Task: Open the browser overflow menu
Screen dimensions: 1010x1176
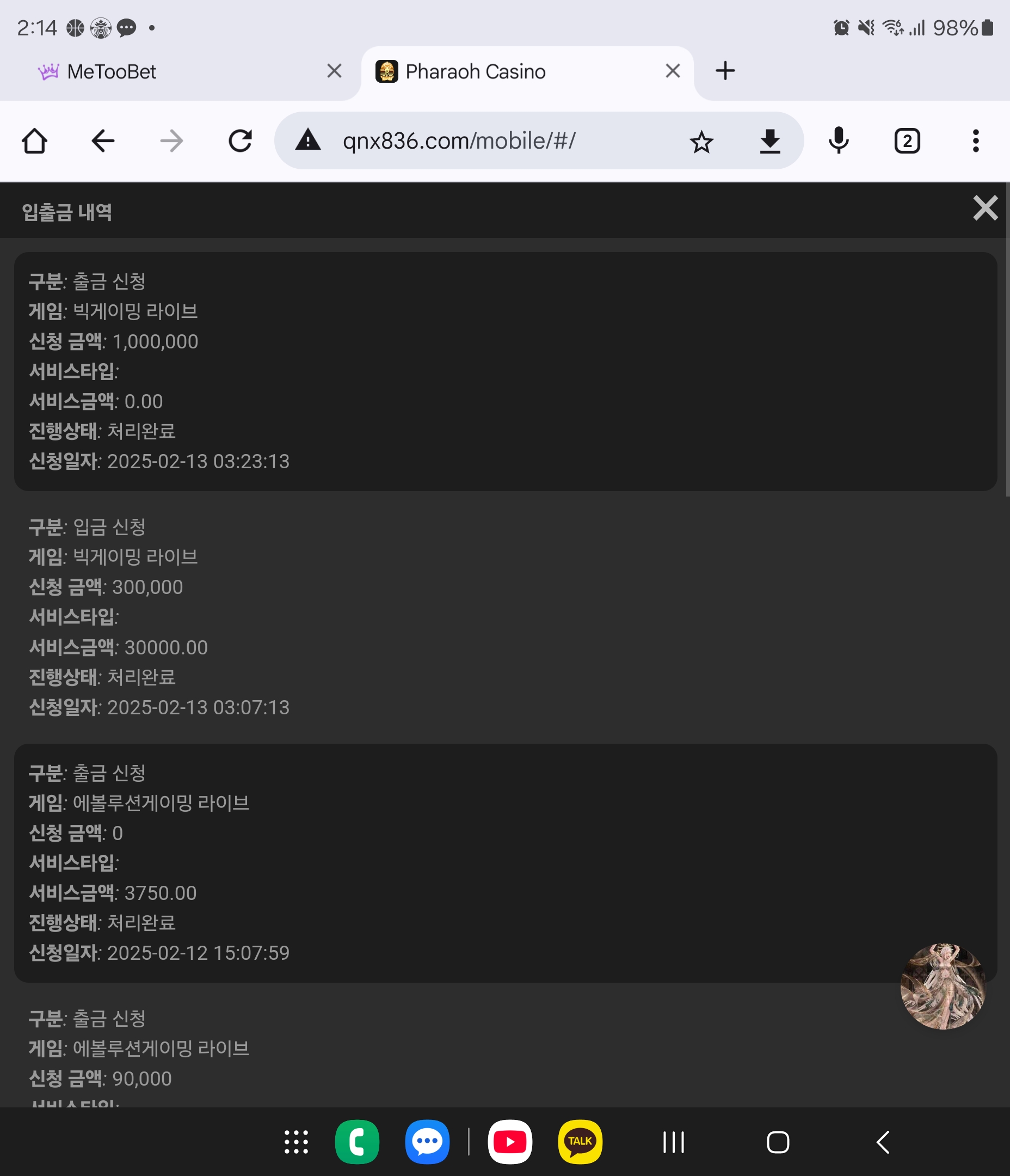Action: pos(975,141)
